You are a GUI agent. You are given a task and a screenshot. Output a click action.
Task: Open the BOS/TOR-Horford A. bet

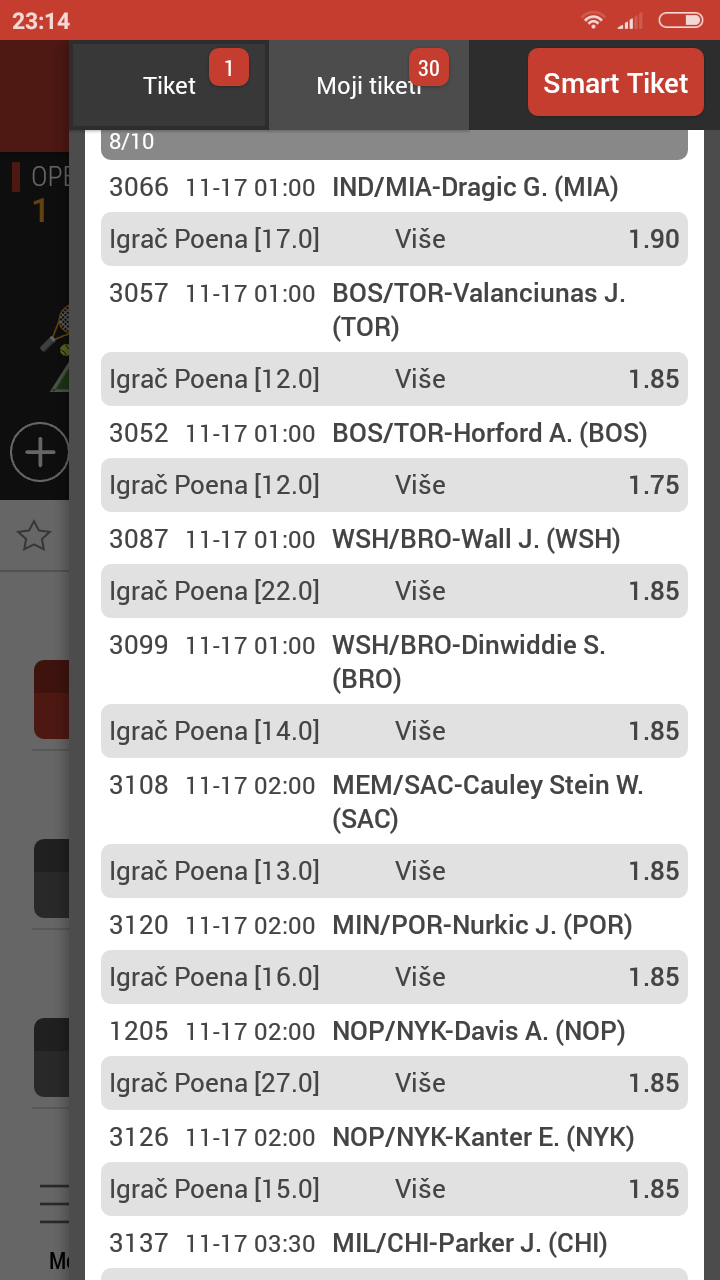[x=394, y=432]
